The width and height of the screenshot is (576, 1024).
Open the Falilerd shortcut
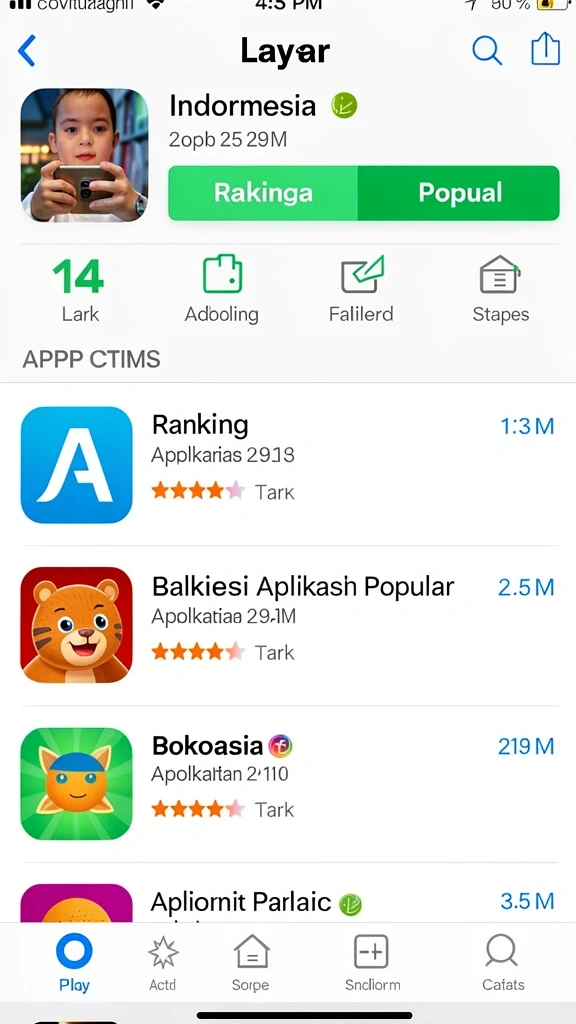click(x=361, y=289)
